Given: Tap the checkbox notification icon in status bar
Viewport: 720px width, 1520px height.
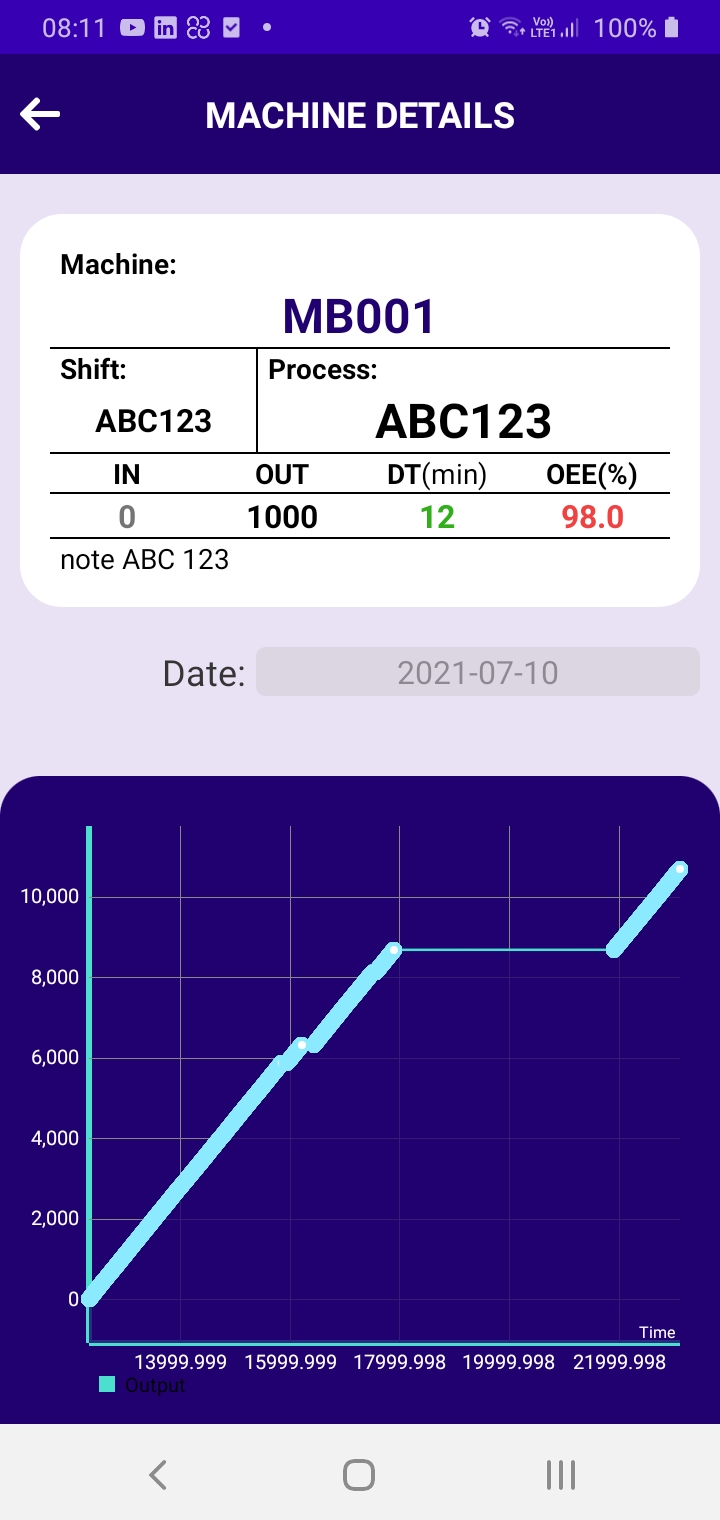Looking at the screenshot, I should pos(231,27).
